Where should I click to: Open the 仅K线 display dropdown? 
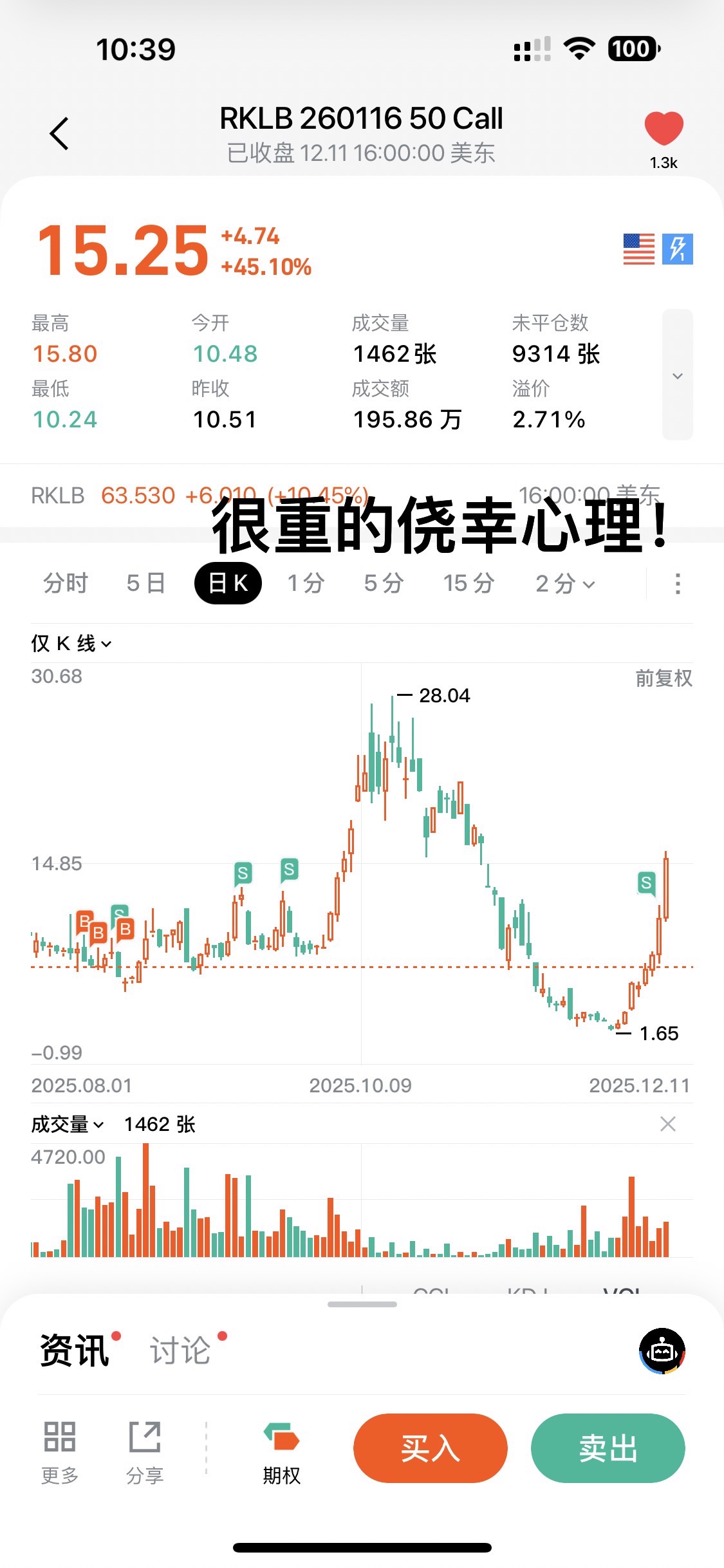71,643
